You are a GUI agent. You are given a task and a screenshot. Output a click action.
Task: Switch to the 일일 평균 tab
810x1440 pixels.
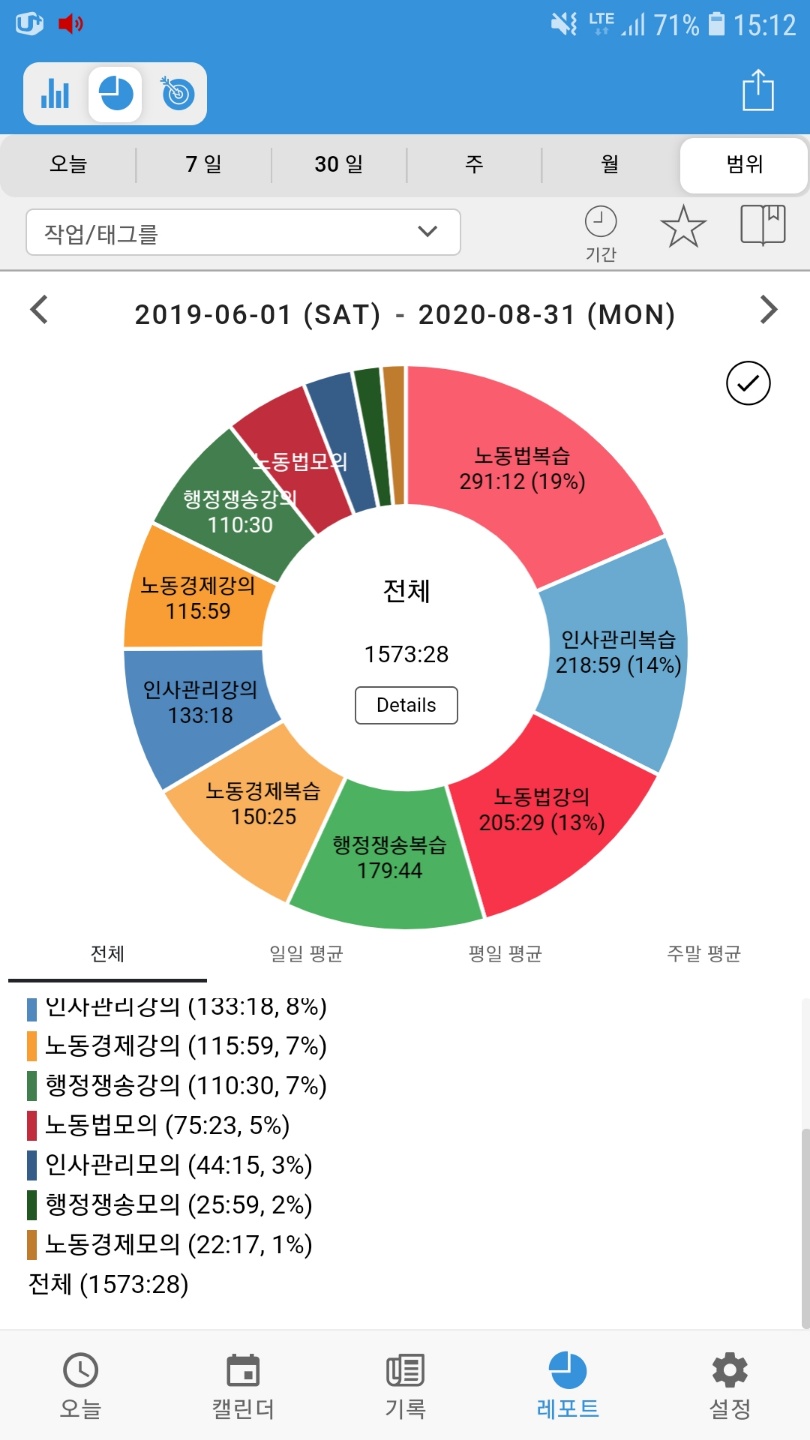(x=306, y=954)
